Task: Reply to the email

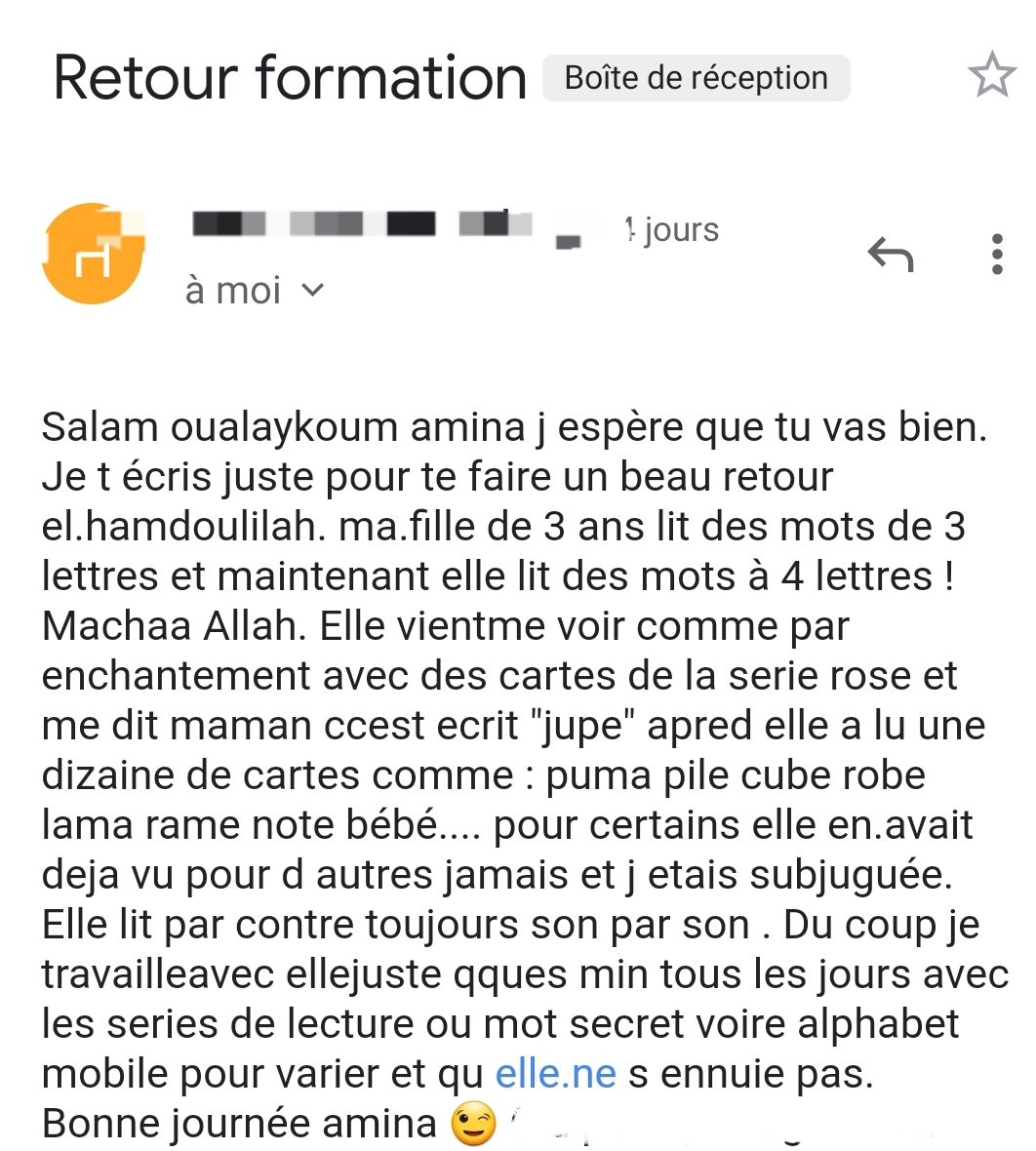Action: pos(890,255)
